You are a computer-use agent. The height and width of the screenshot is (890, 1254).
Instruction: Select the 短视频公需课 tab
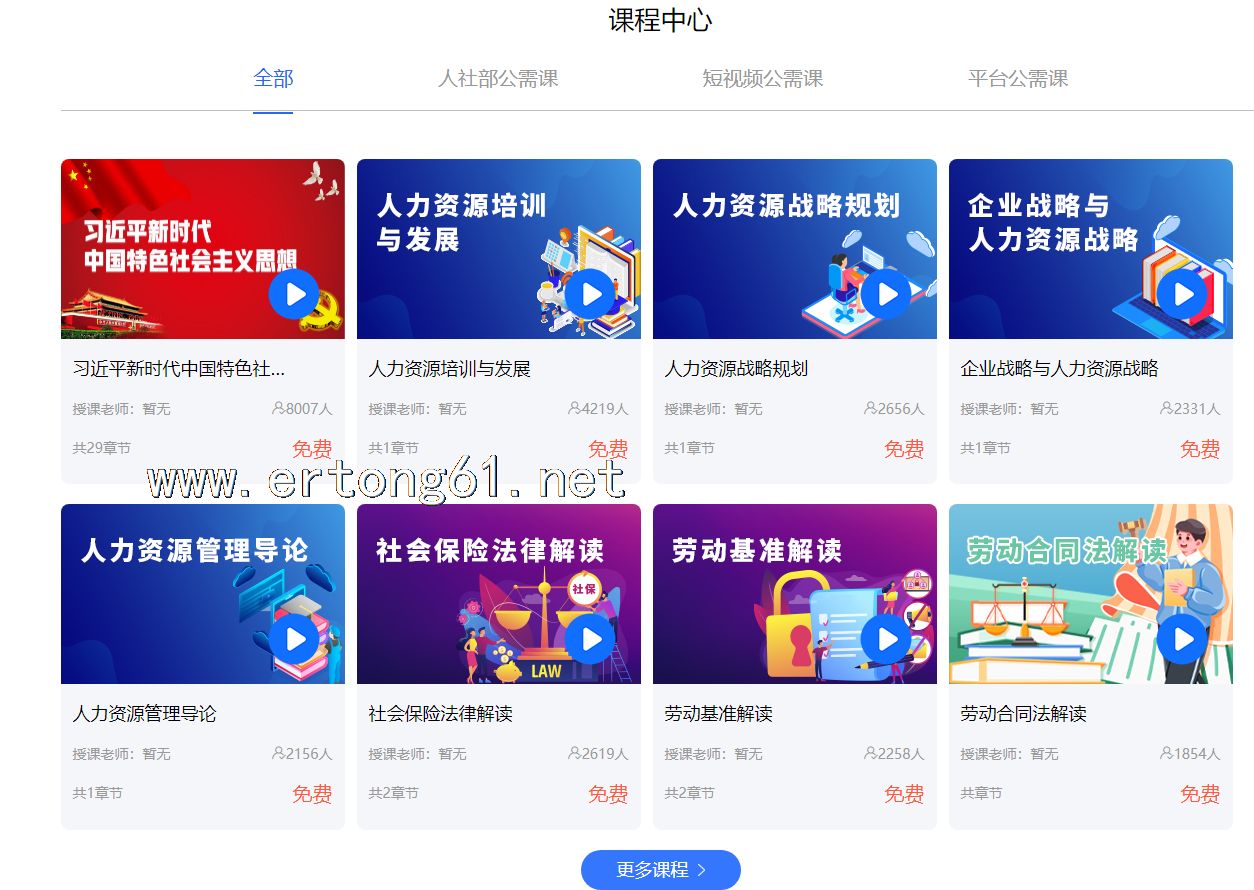coord(762,78)
